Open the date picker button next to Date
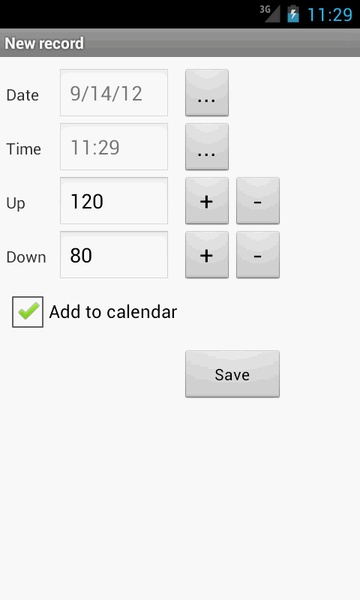The height and width of the screenshot is (600, 360). pos(207,93)
